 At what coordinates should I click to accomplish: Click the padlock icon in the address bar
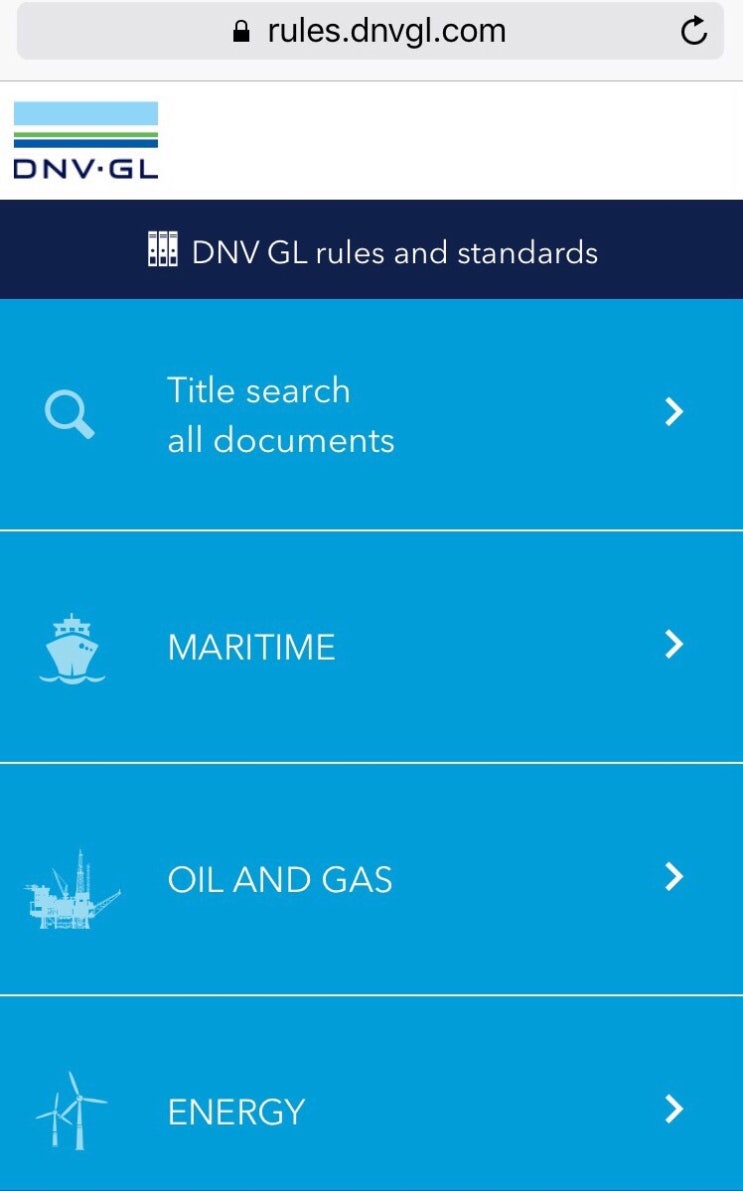point(239,30)
